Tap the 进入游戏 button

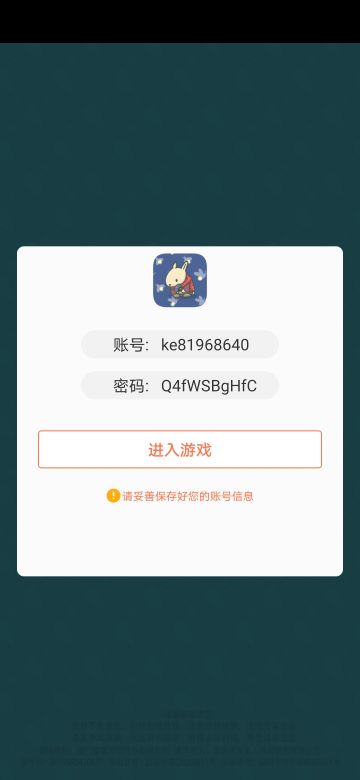coord(180,449)
